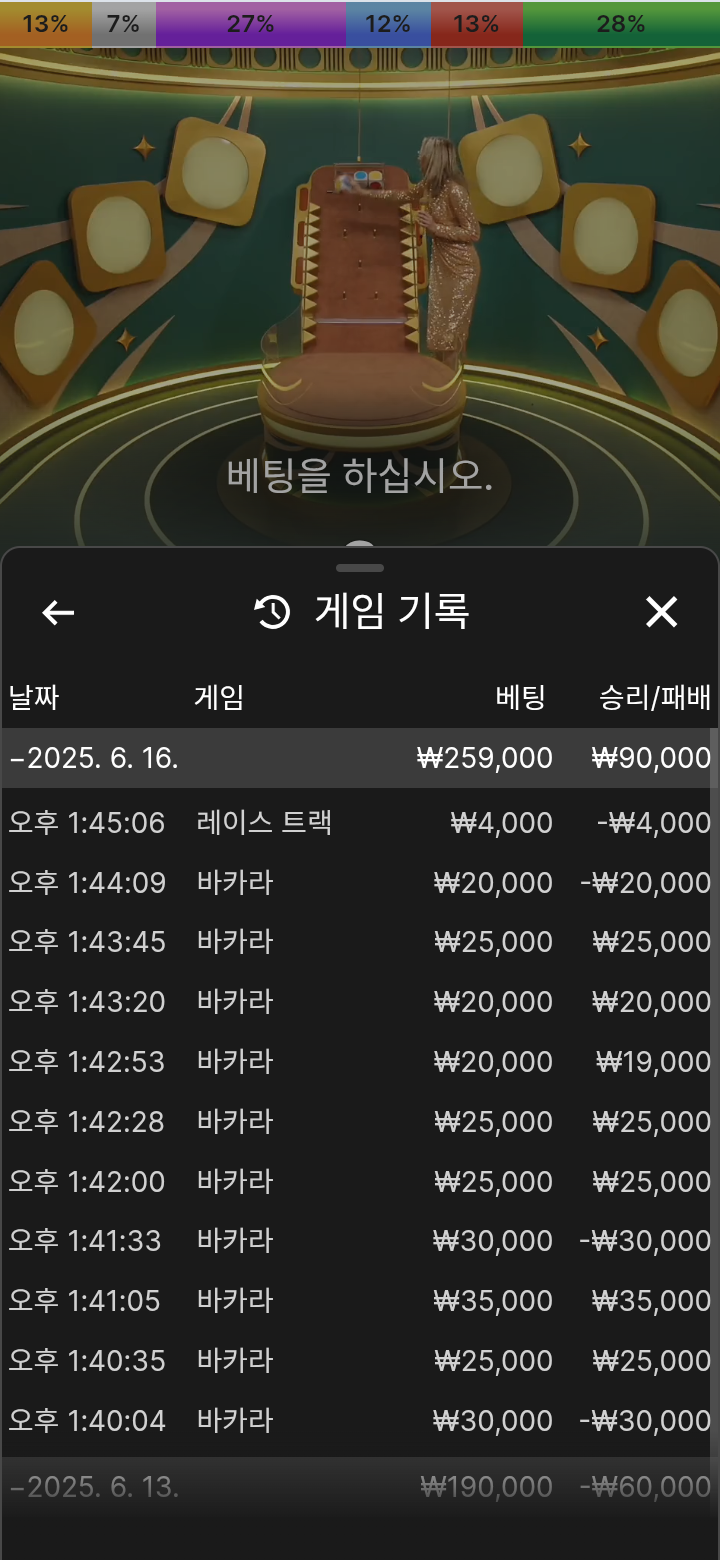Open the 바카라 record at 오후 1:43:45
This screenshot has width=720, height=1560.
coord(358,942)
